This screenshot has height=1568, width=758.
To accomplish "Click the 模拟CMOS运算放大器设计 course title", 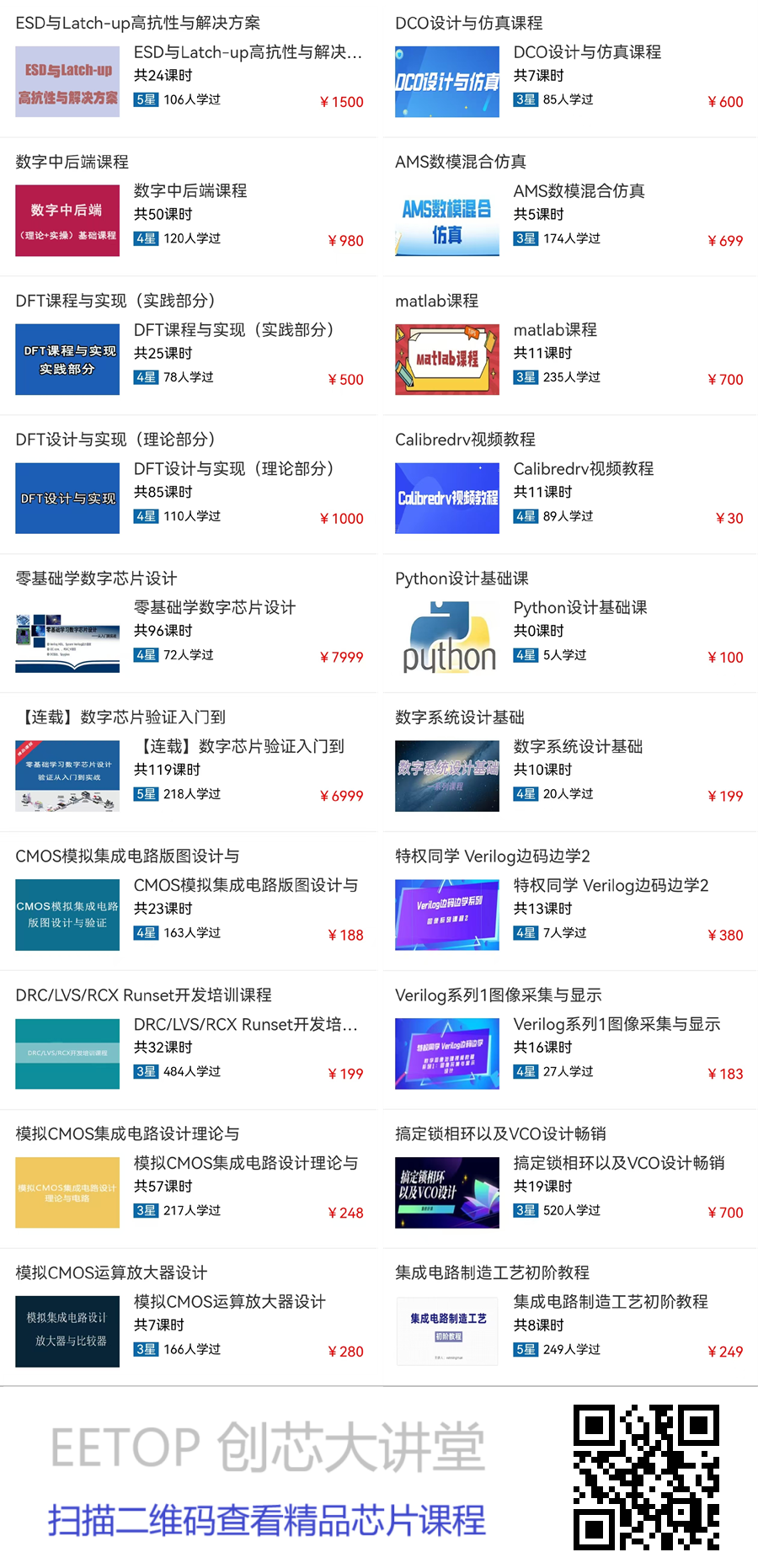I will [x=228, y=1301].
